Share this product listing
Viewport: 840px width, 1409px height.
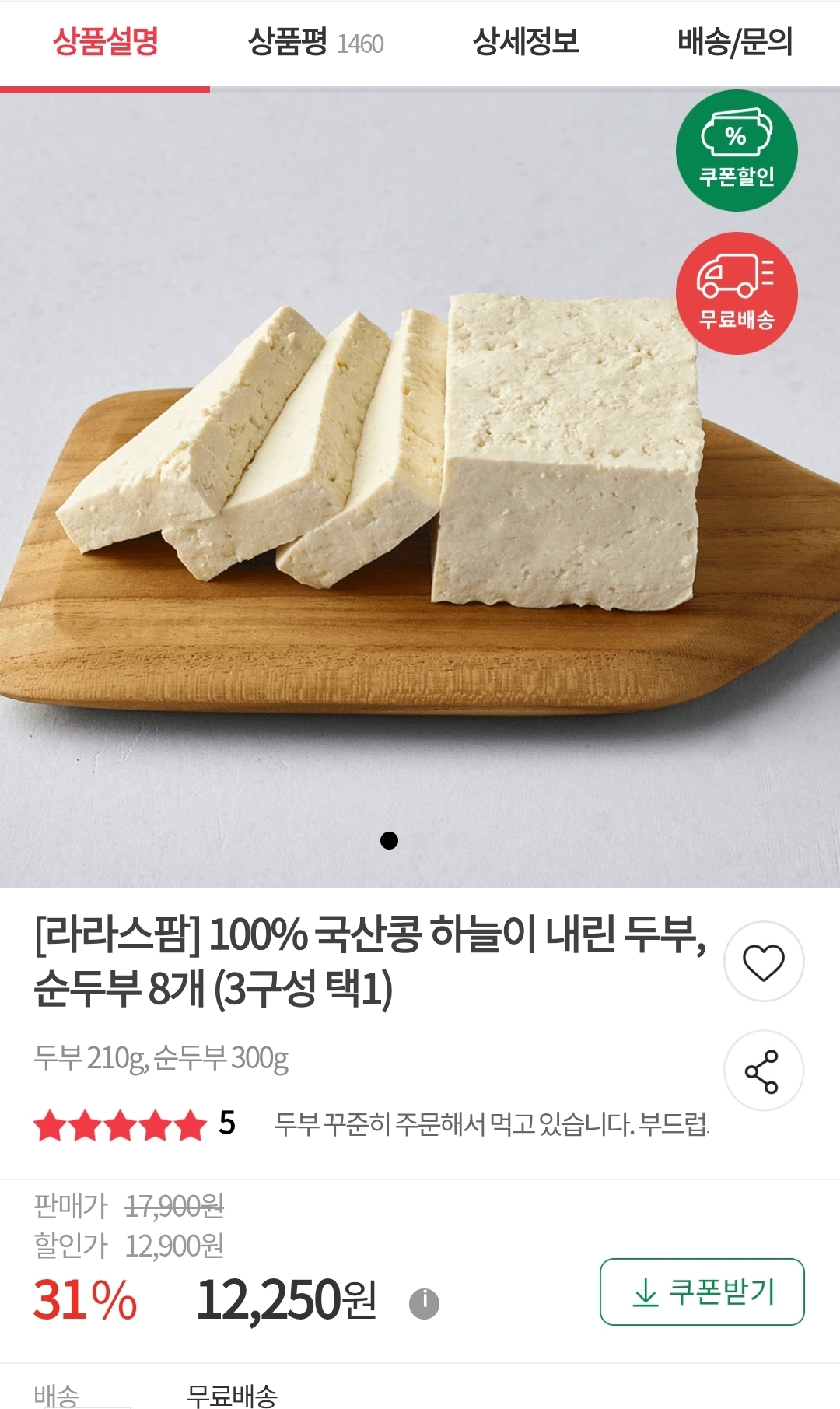tap(764, 1071)
